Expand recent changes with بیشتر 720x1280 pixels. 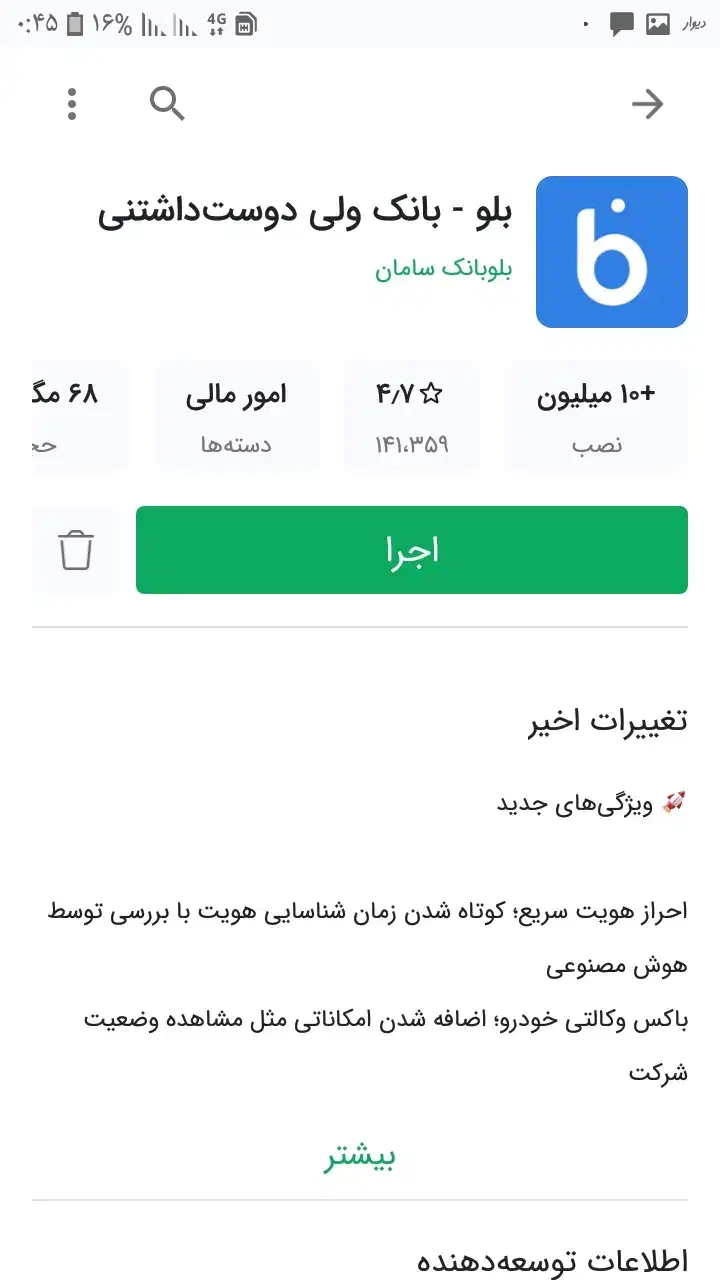click(x=360, y=1156)
